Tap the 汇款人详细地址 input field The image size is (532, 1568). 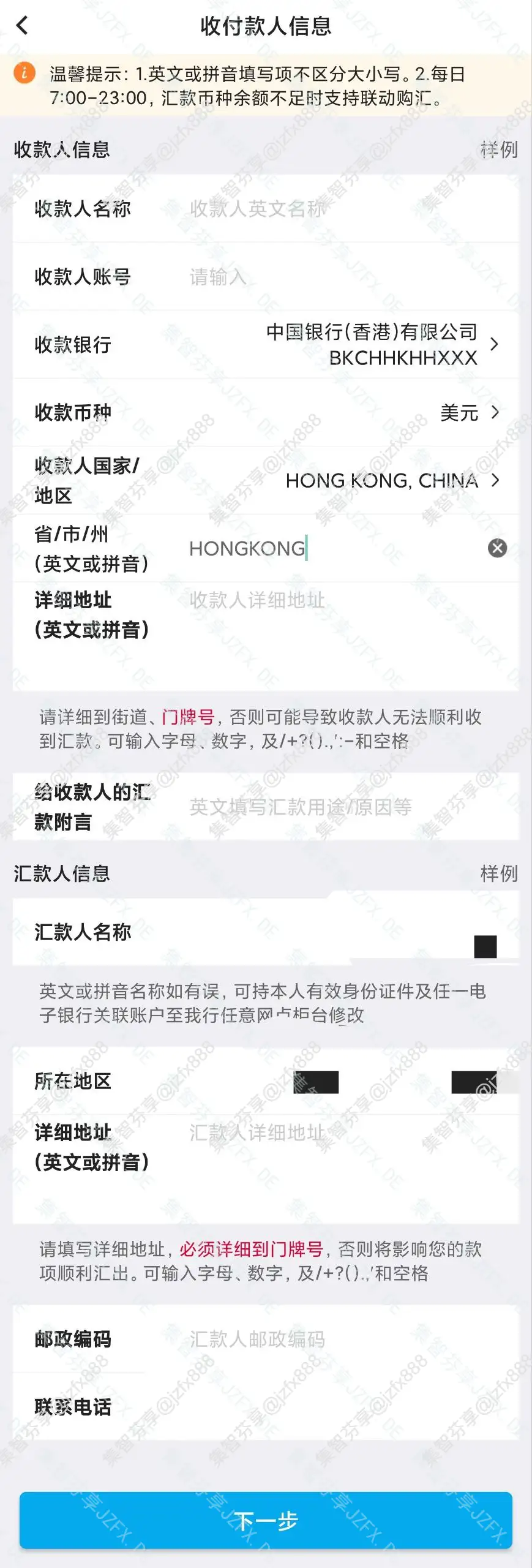pyautogui.click(x=343, y=1158)
